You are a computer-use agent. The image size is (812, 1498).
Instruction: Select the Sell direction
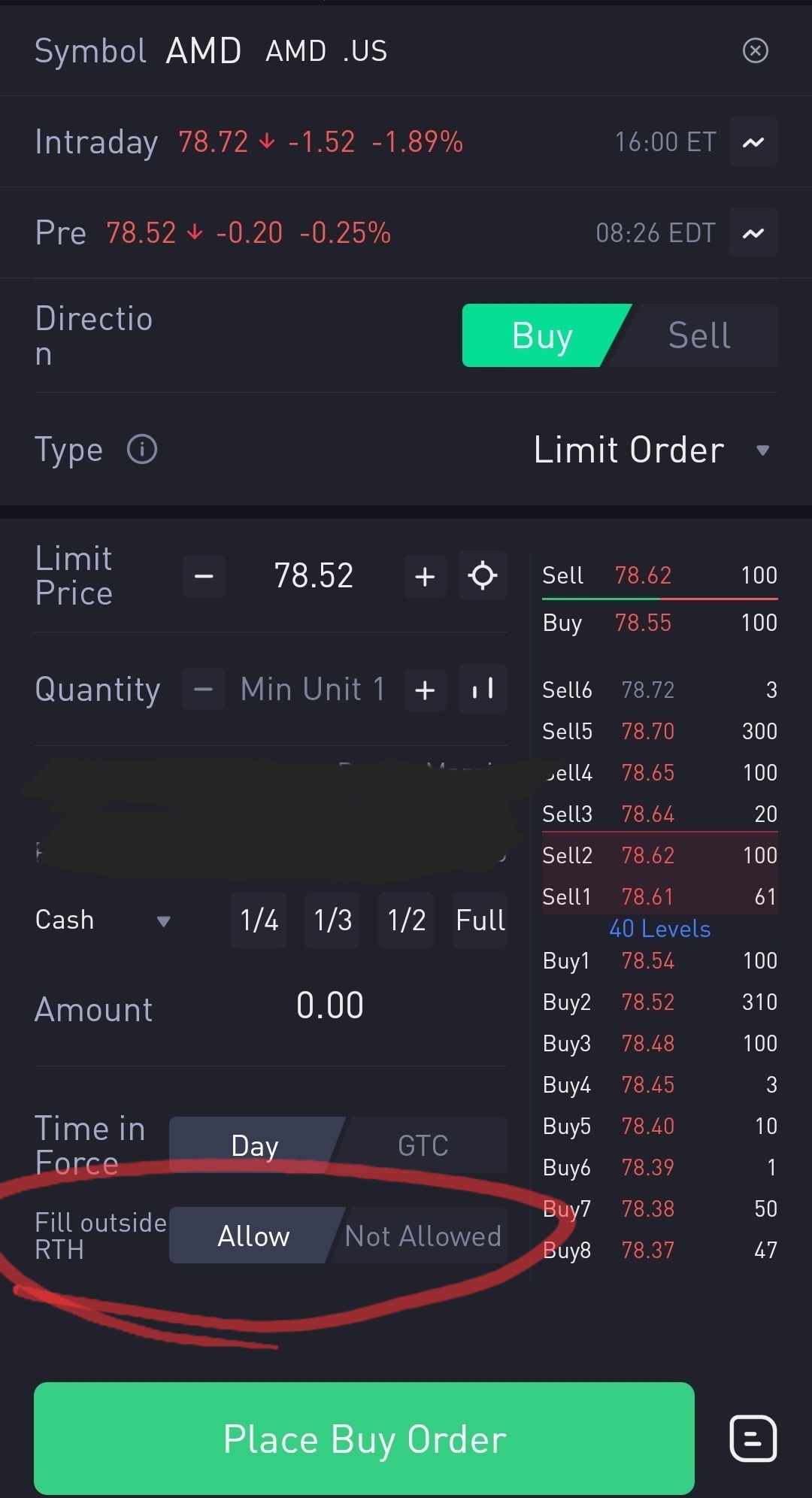click(x=698, y=335)
